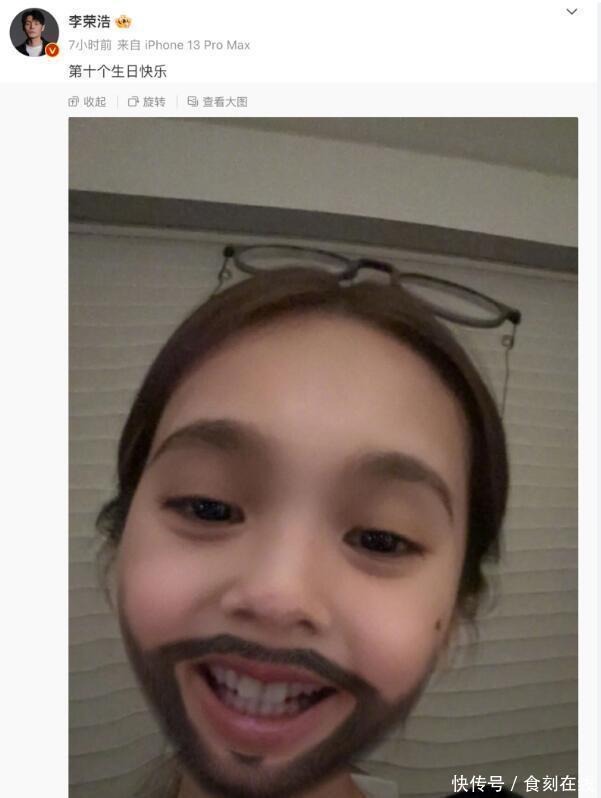Expand the post options chevron
Image resolution: width=601 pixels, height=798 pixels.
tap(572, 12)
